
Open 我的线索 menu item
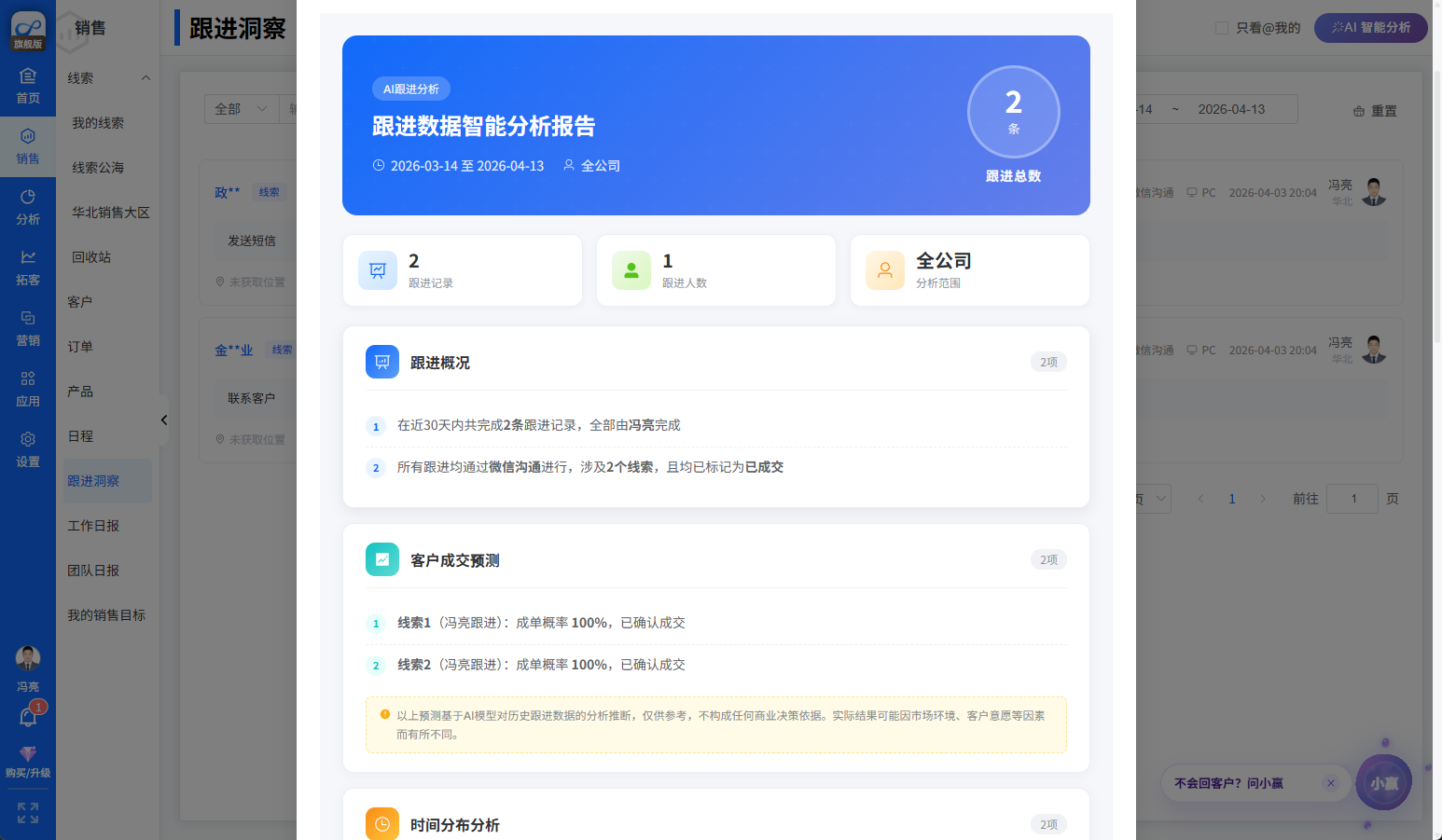point(98,123)
